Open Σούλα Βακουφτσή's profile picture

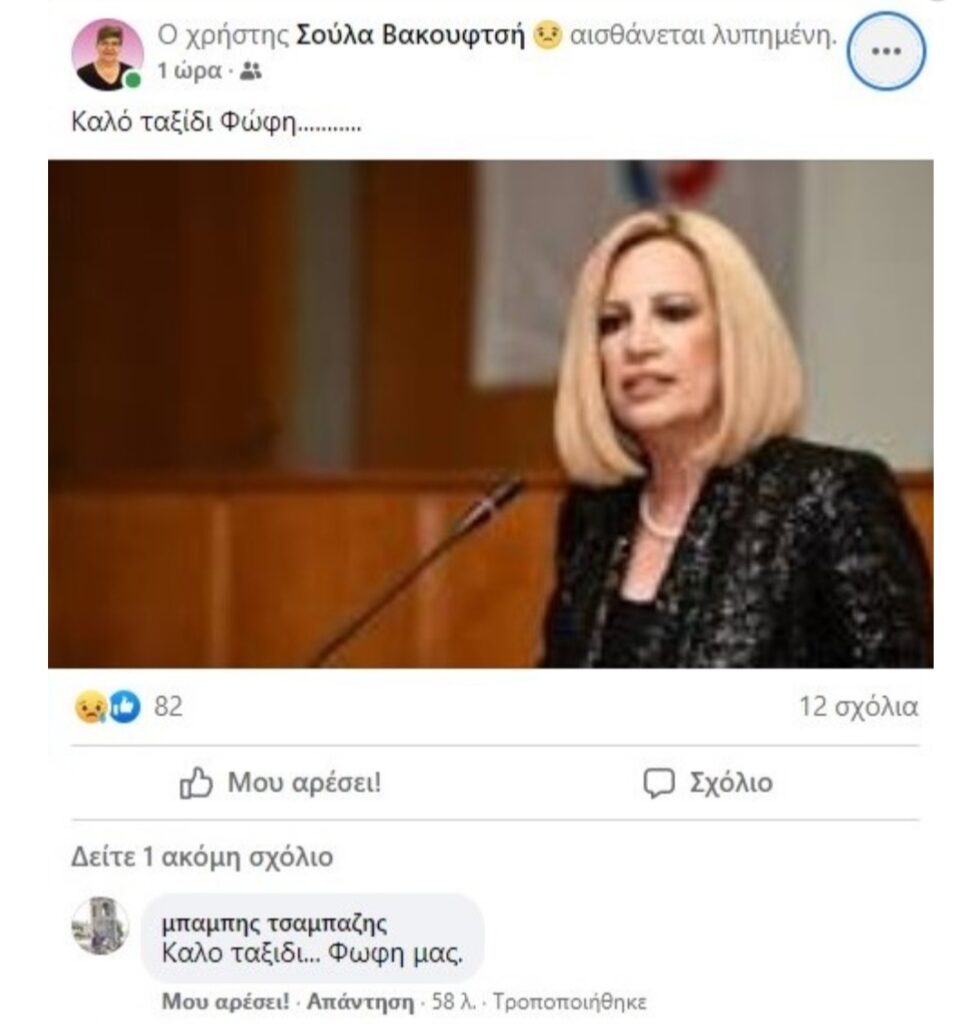coord(107,54)
